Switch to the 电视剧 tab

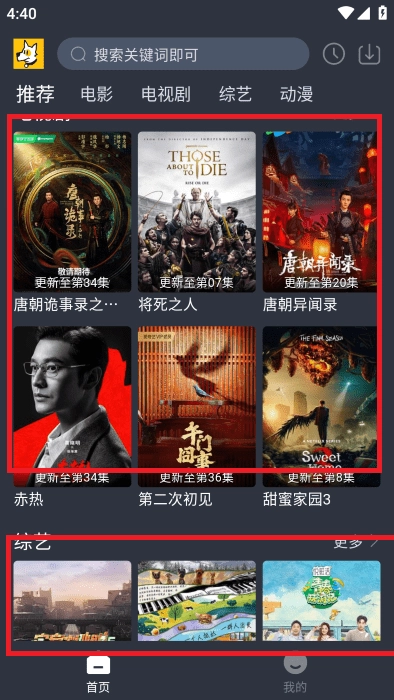pos(166,94)
